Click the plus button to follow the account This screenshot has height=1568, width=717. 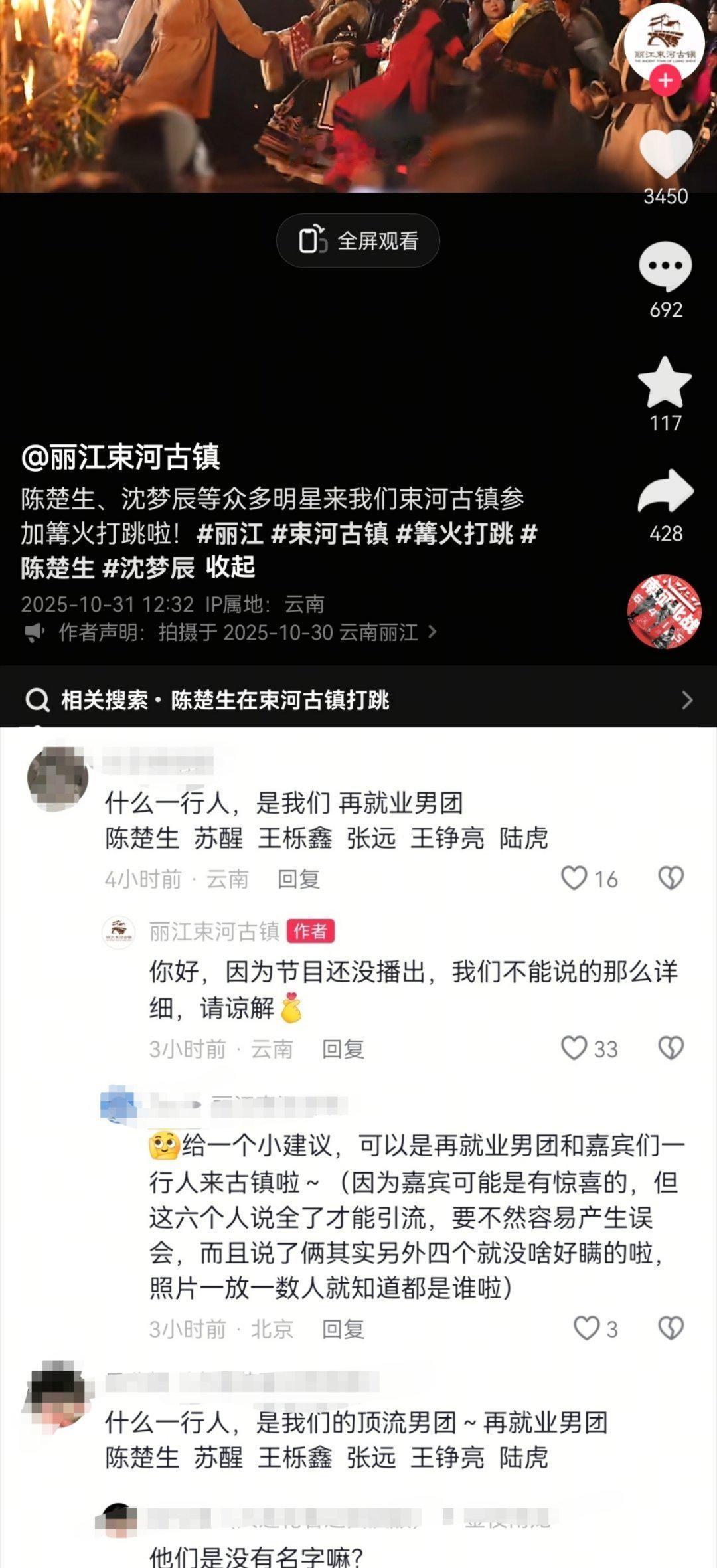pyautogui.click(x=666, y=81)
